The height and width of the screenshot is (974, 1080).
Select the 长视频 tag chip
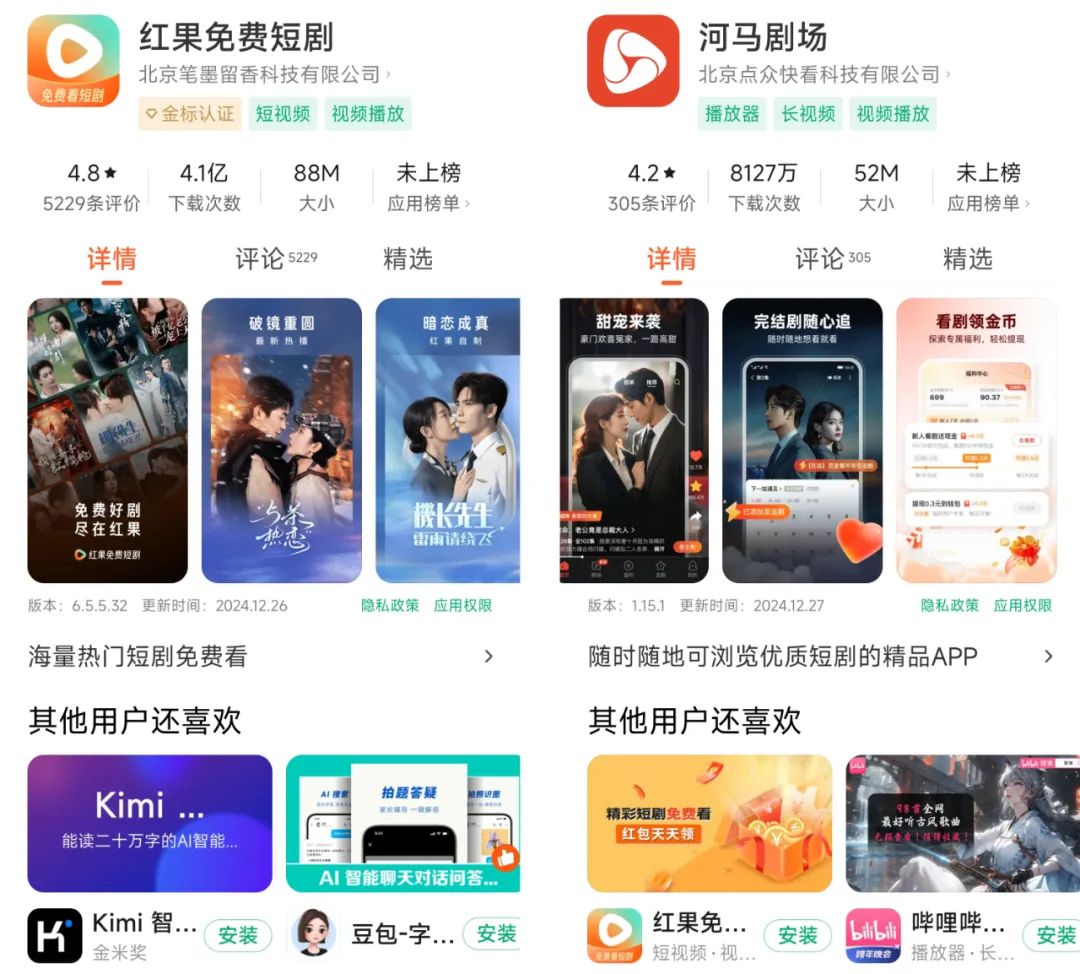tap(808, 113)
